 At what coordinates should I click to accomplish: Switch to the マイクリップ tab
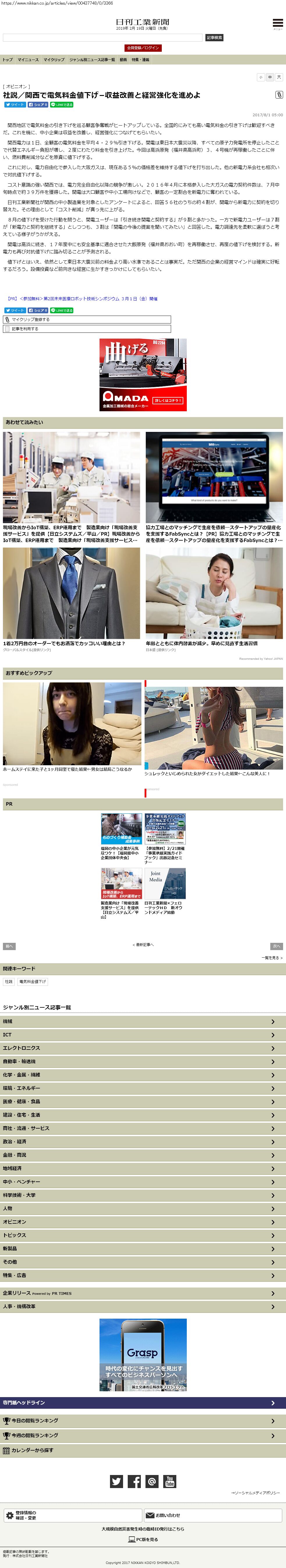[54, 60]
